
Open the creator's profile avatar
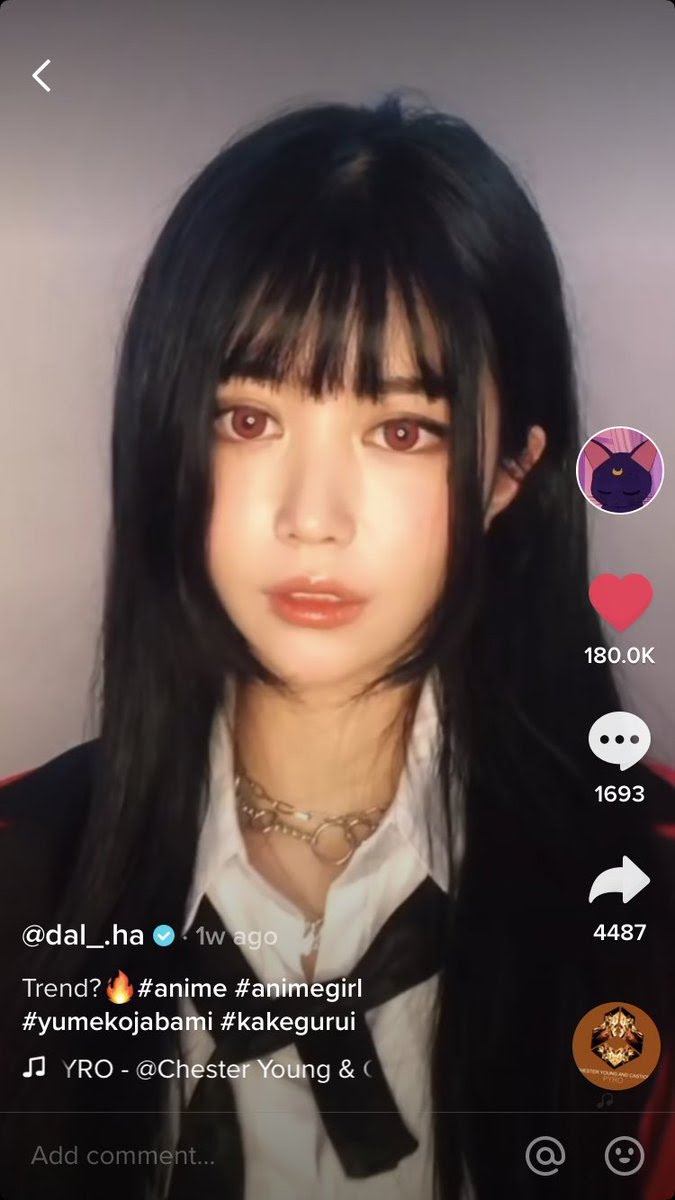(x=620, y=470)
